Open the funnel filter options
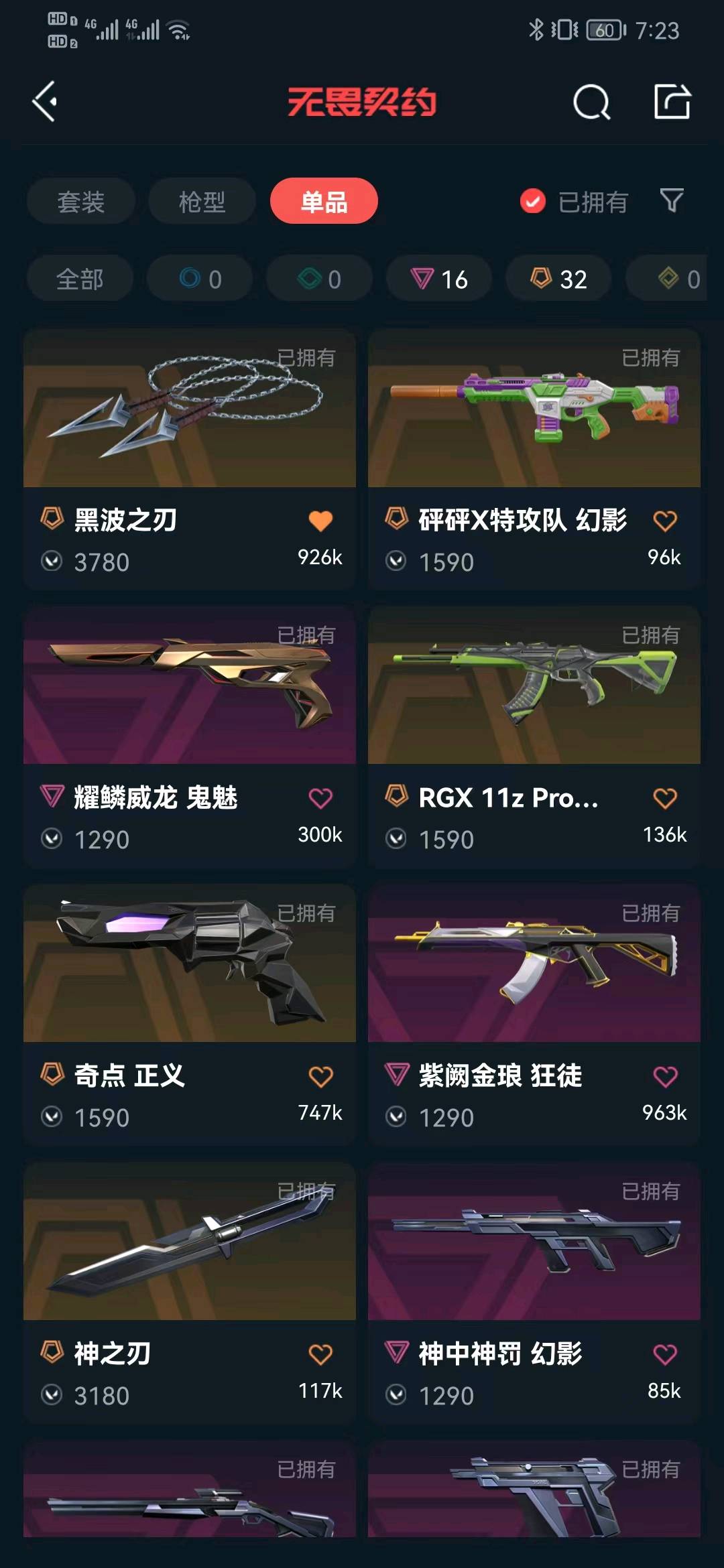 672,200
